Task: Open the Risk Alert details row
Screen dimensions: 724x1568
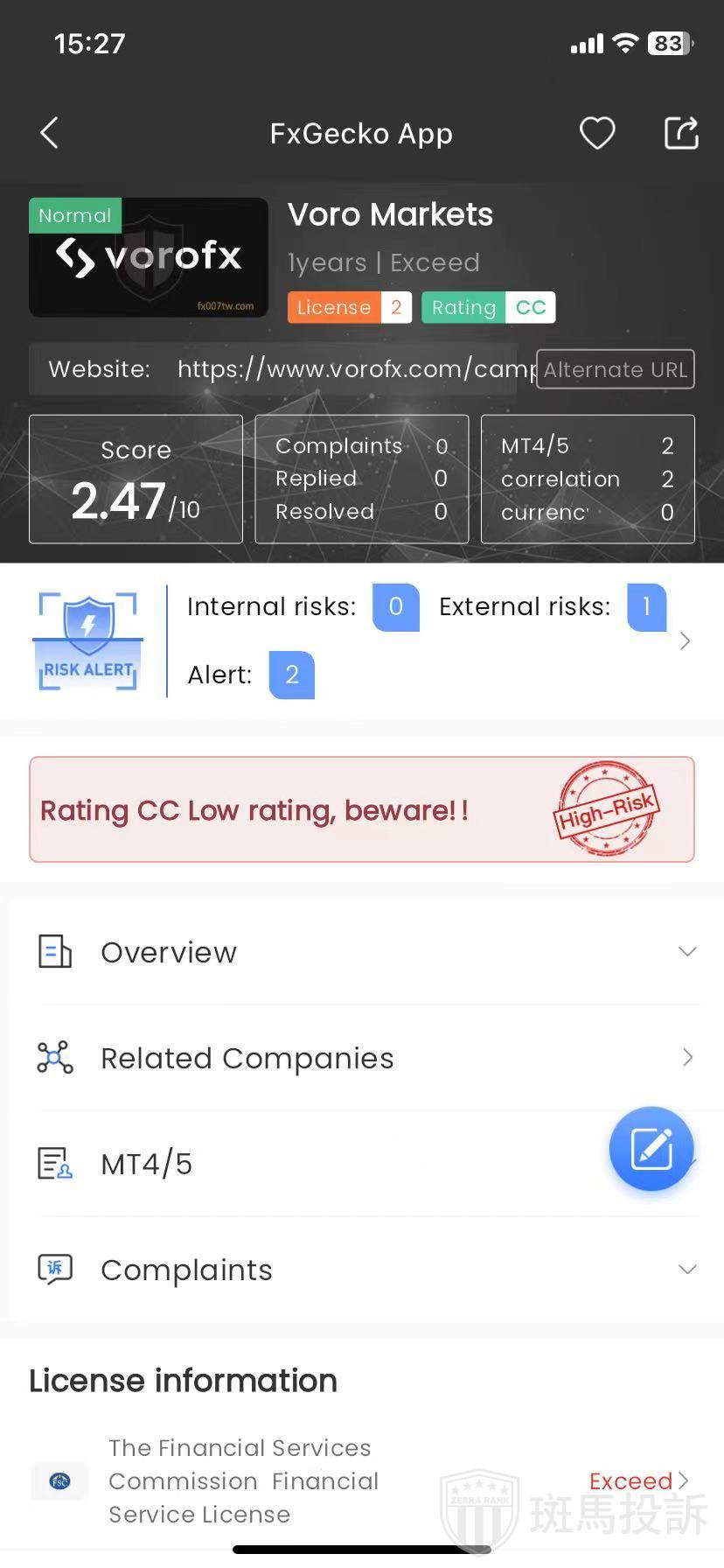Action: [x=684, y=641]
